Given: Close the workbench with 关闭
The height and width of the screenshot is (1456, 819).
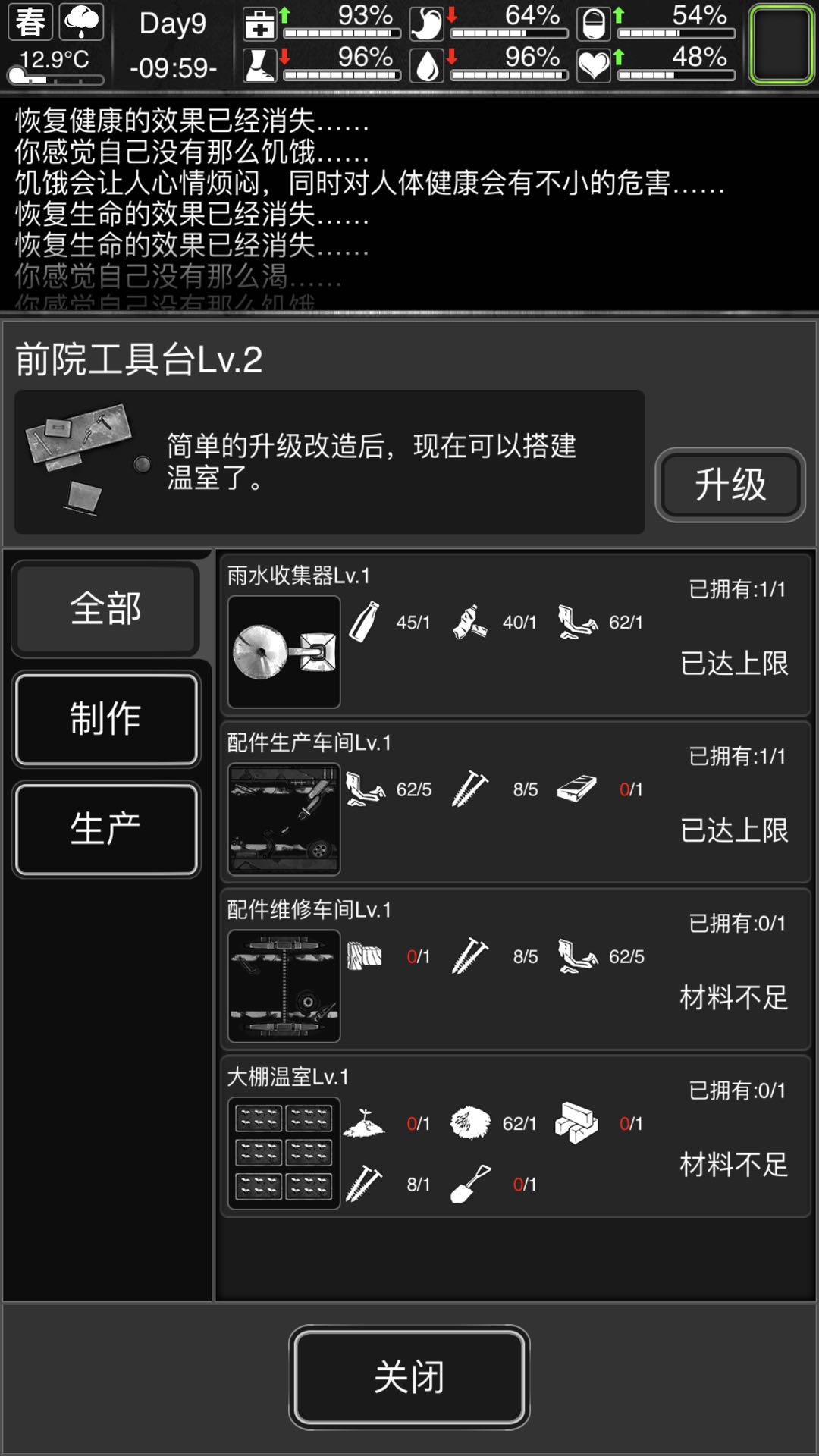Looking at the screenshot, I should tap(409, 1376).
